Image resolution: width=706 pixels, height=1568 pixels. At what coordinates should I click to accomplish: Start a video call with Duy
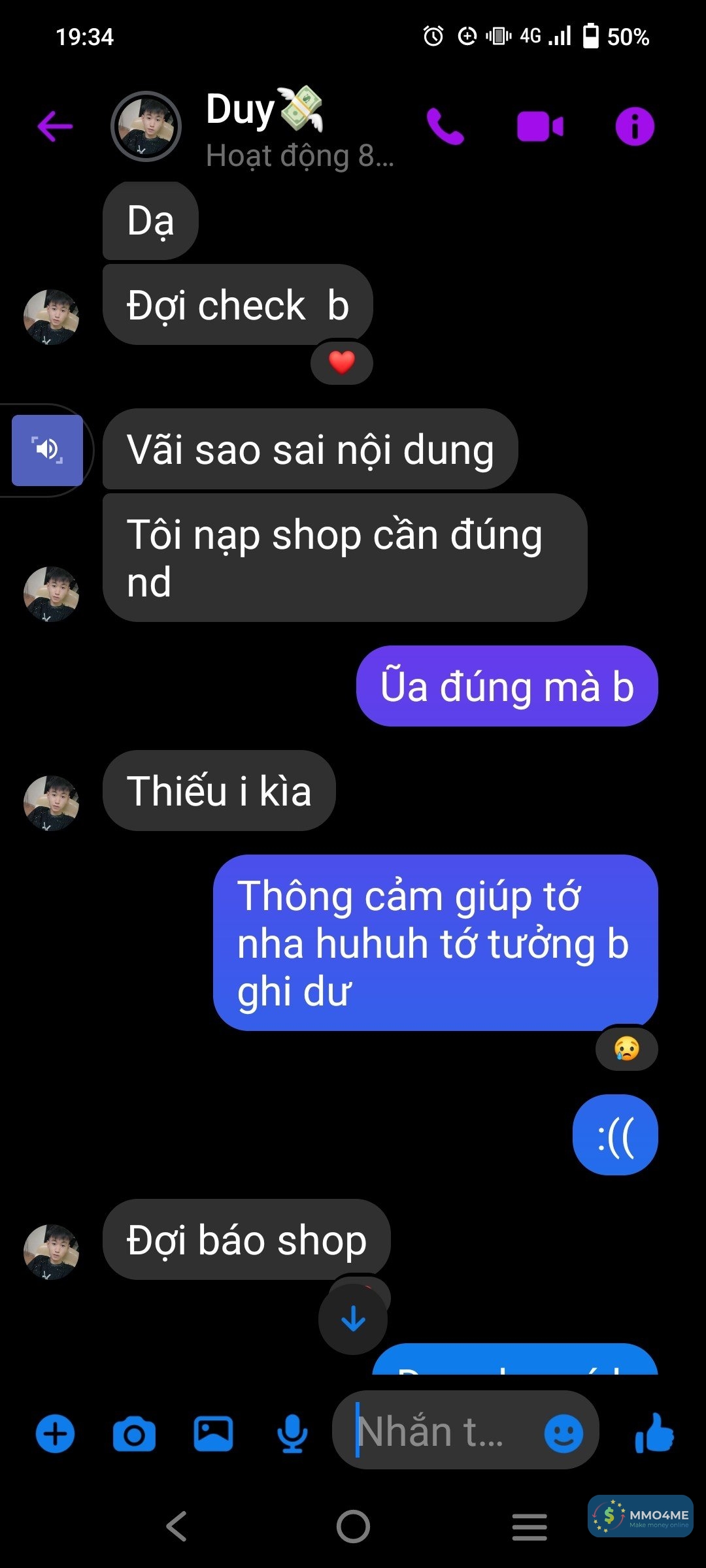coord(540,126)
